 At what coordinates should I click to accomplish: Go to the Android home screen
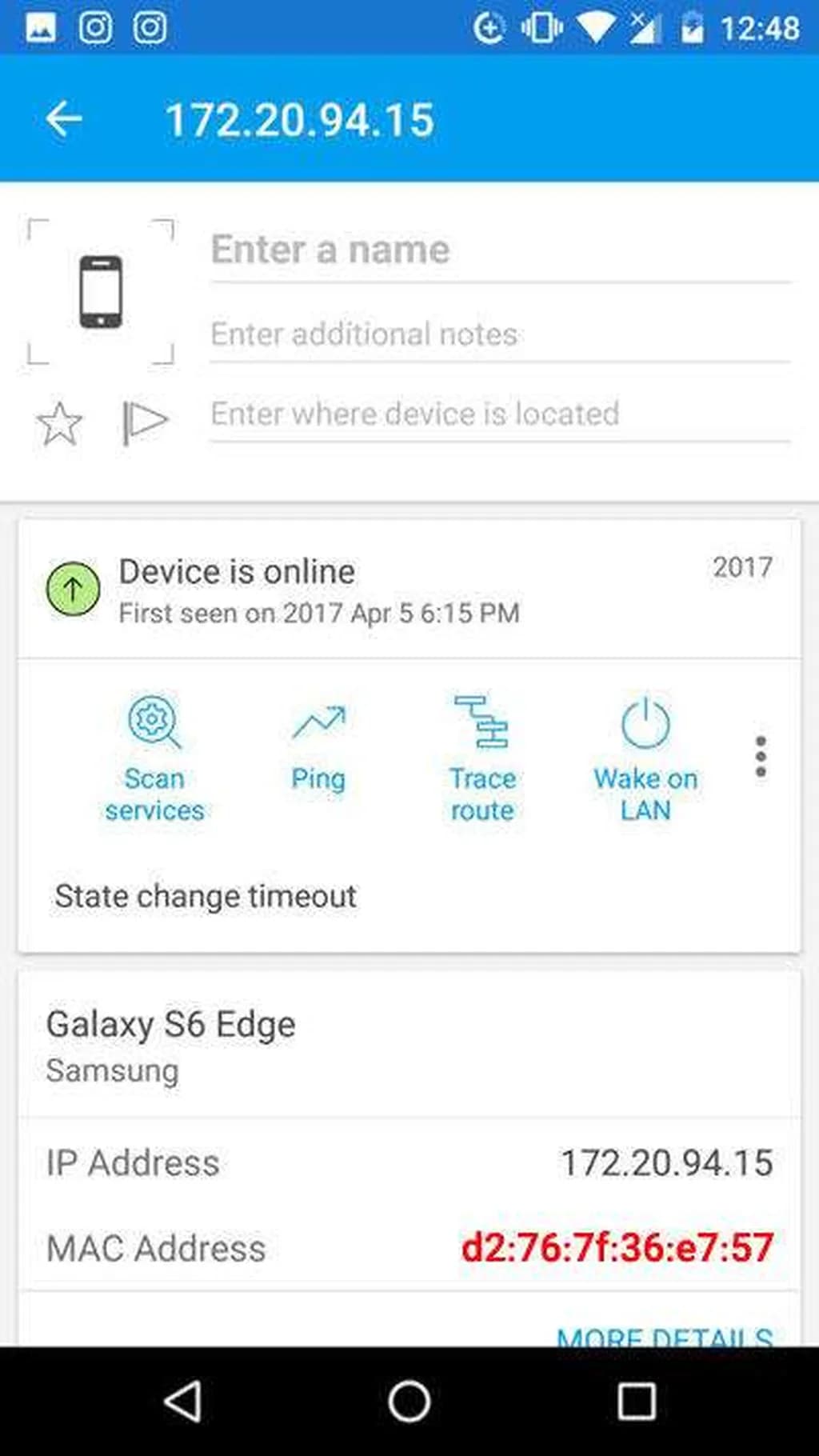point(409,1402)
